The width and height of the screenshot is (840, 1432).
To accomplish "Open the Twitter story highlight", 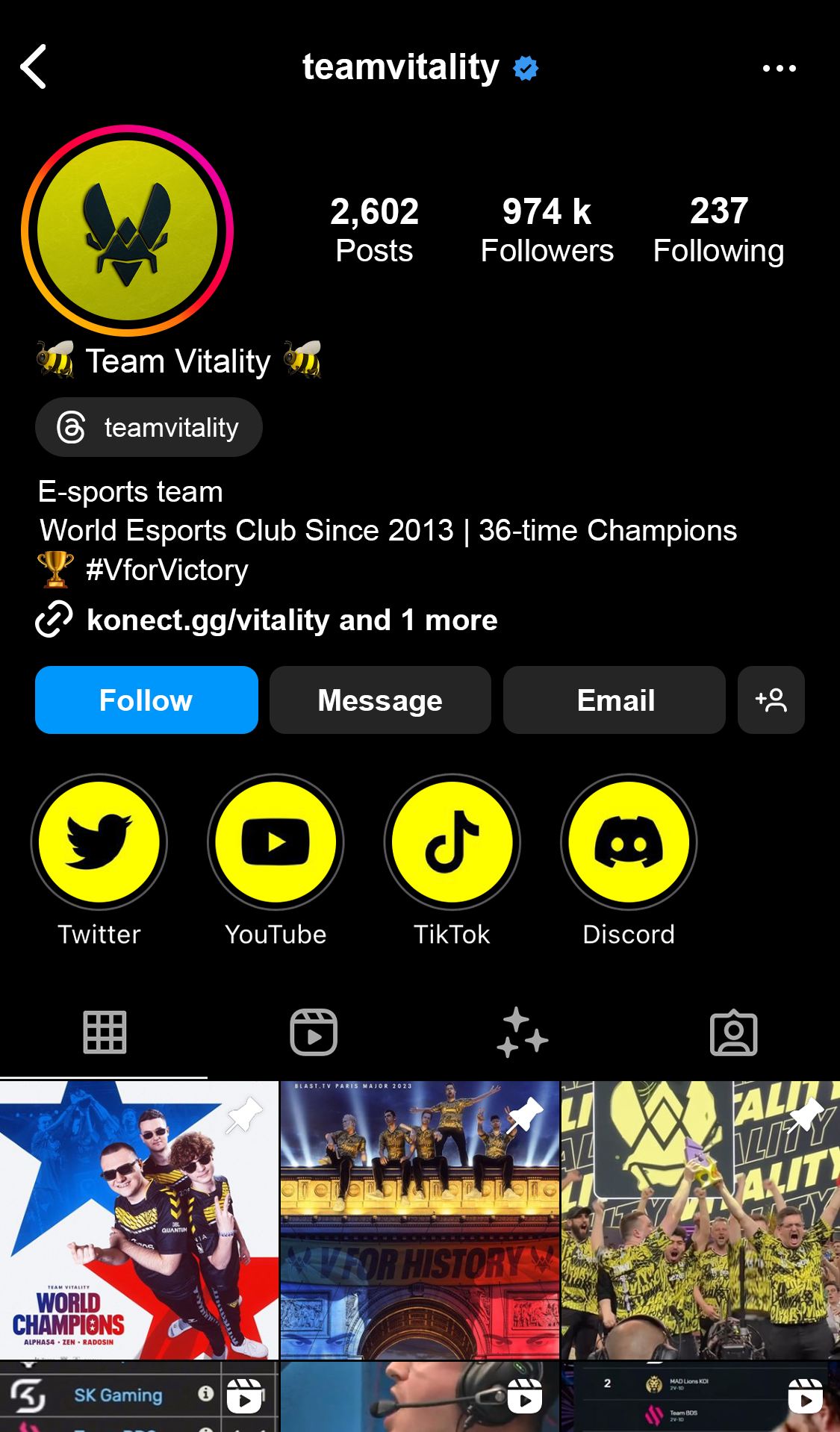I will [99, 842].
